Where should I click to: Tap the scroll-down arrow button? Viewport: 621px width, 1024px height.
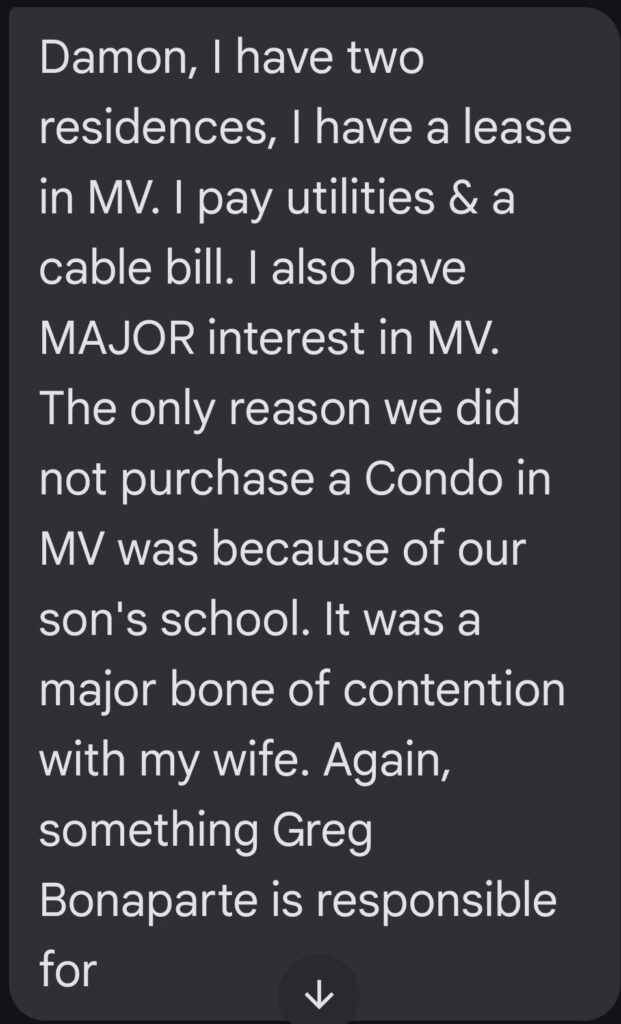(319, 994)
